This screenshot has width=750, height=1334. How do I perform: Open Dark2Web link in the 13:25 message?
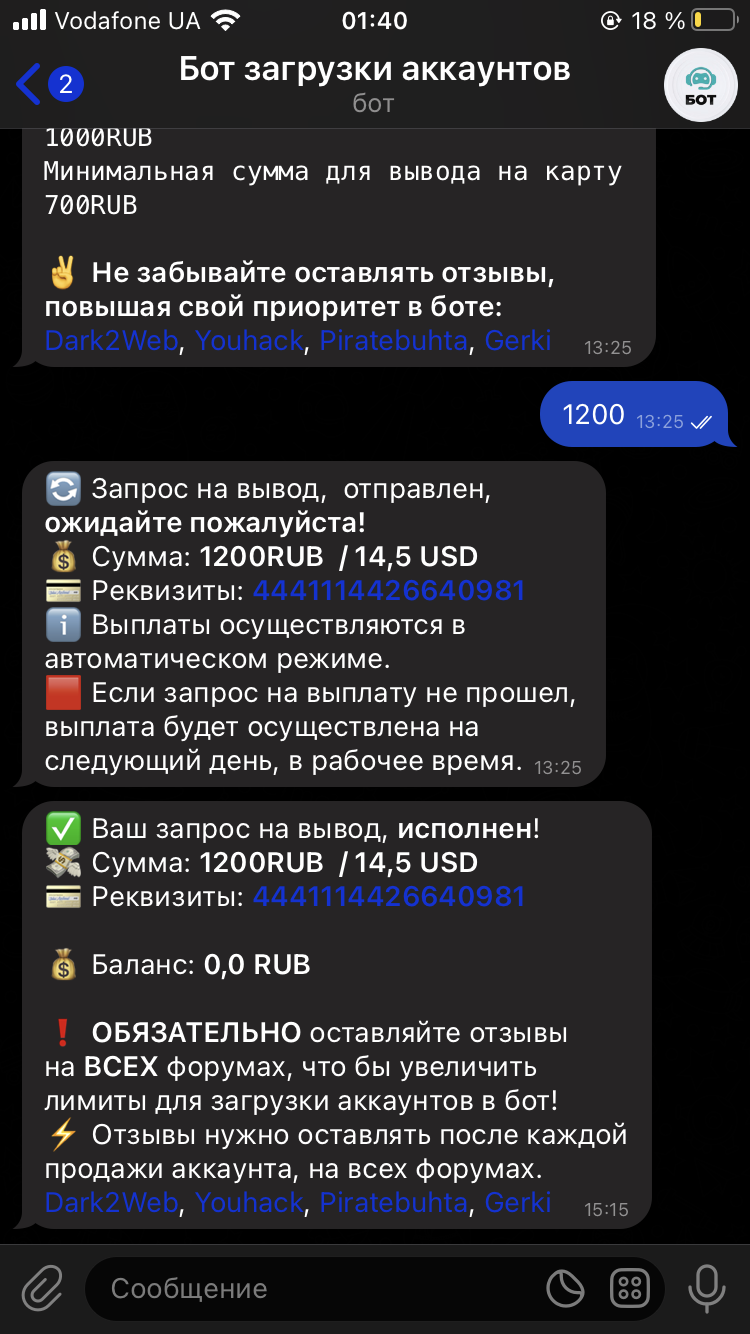pos(111,341)
